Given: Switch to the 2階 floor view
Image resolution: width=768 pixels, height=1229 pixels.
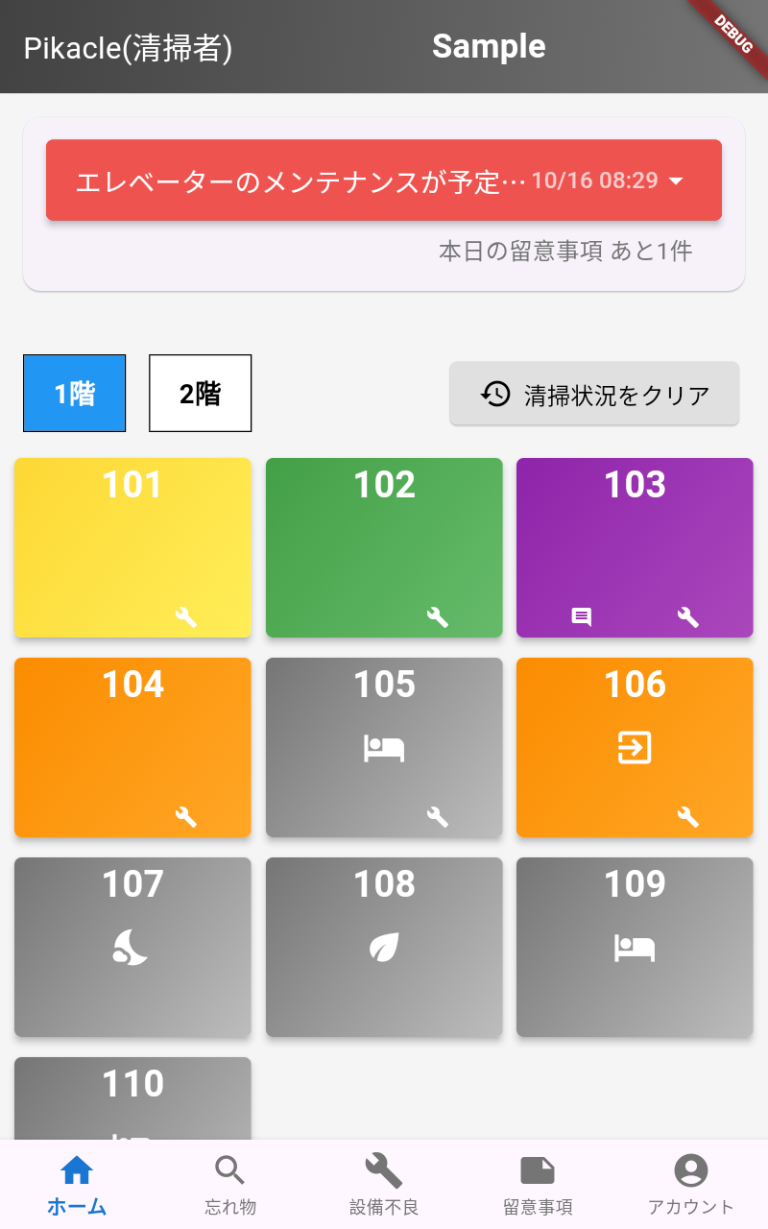Looking at the screenshot, I should 200,393.
